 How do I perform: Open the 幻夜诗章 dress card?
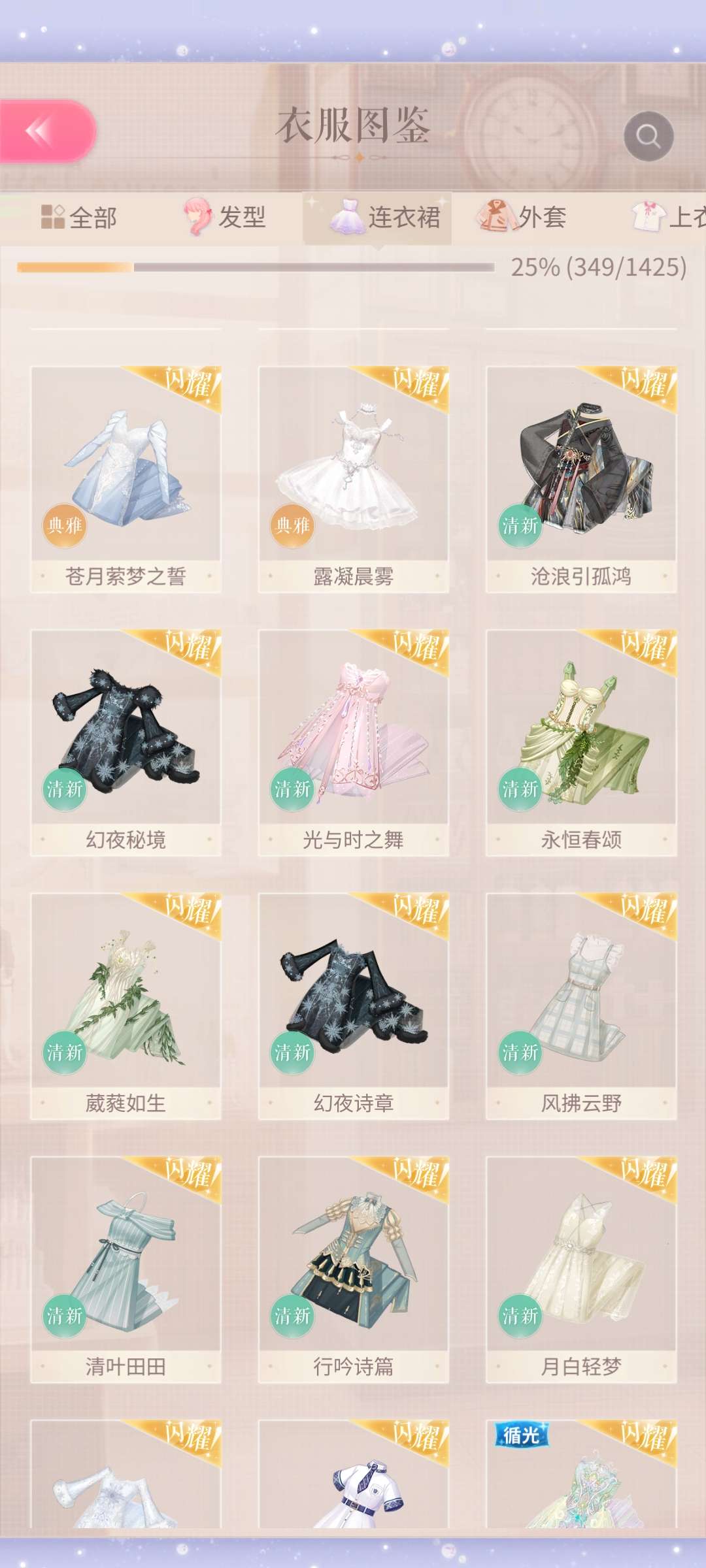point(353,1005)
